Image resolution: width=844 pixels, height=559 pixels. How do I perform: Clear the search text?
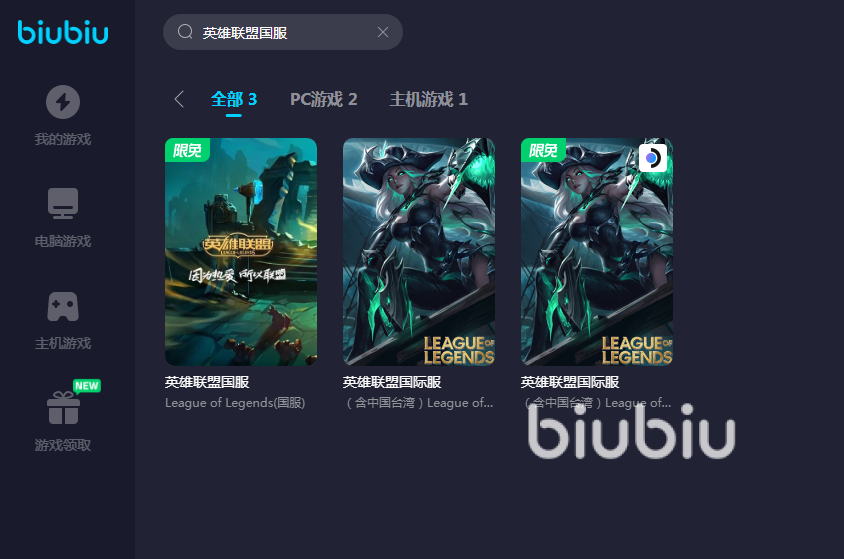click(x=383, y=32)
